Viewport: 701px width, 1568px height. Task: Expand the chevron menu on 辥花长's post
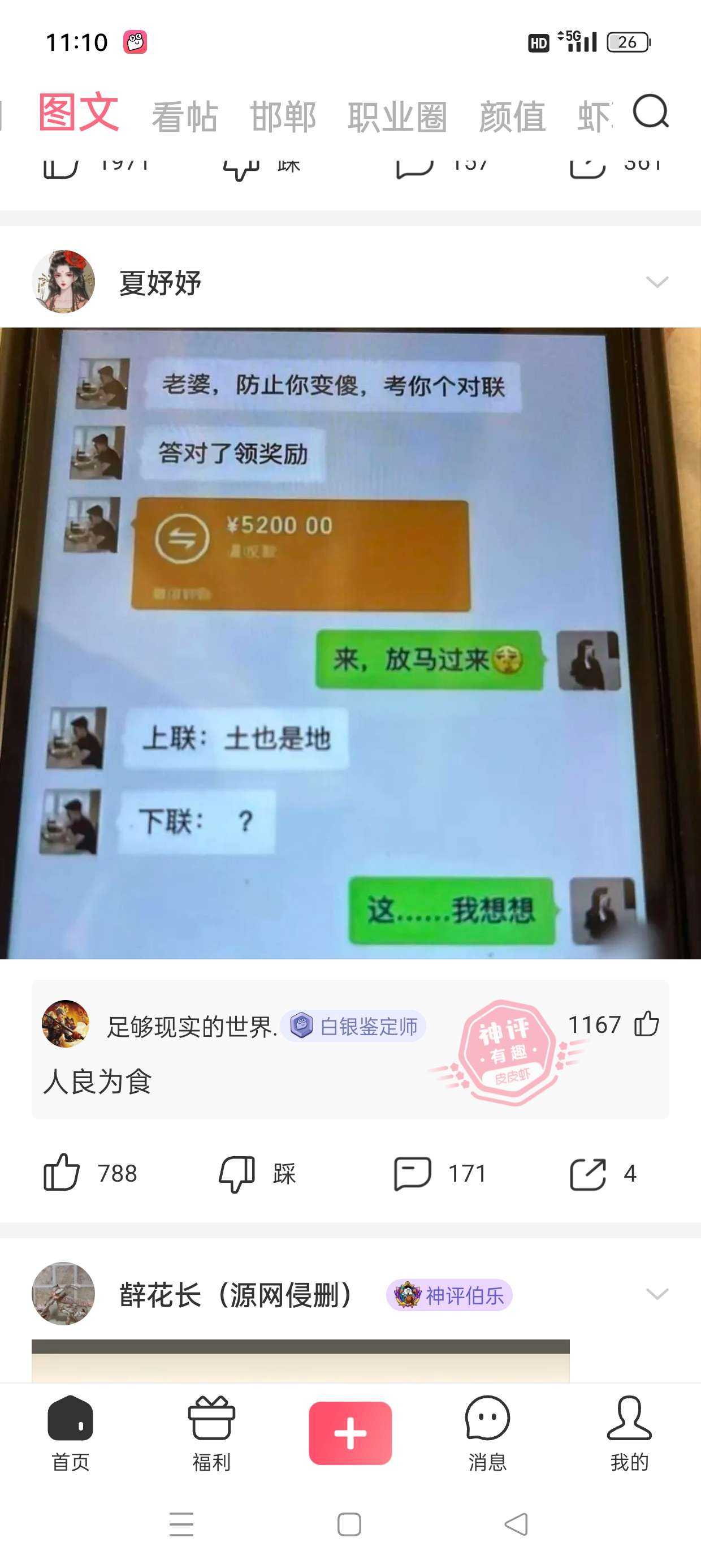click(656, 1294)
